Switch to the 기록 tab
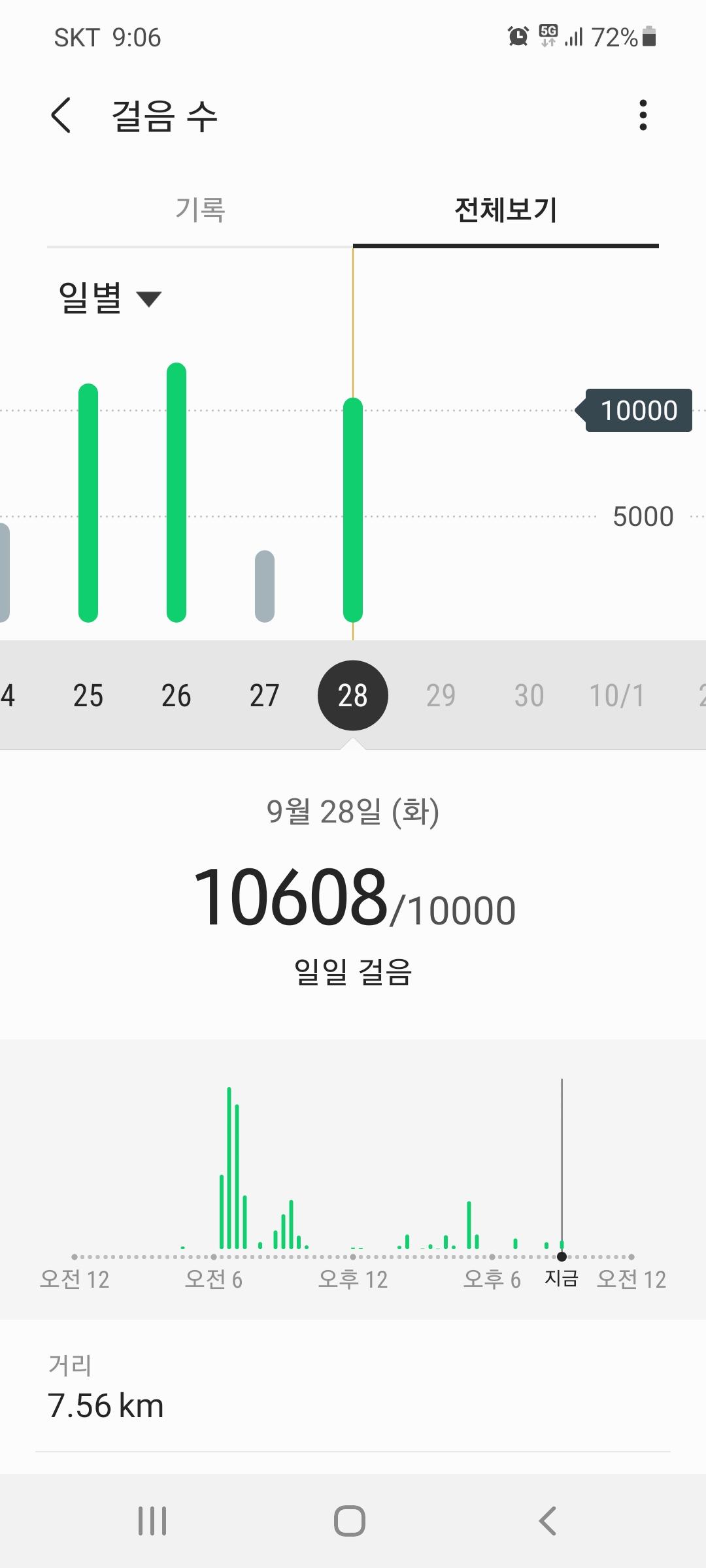 pos(200,210)
